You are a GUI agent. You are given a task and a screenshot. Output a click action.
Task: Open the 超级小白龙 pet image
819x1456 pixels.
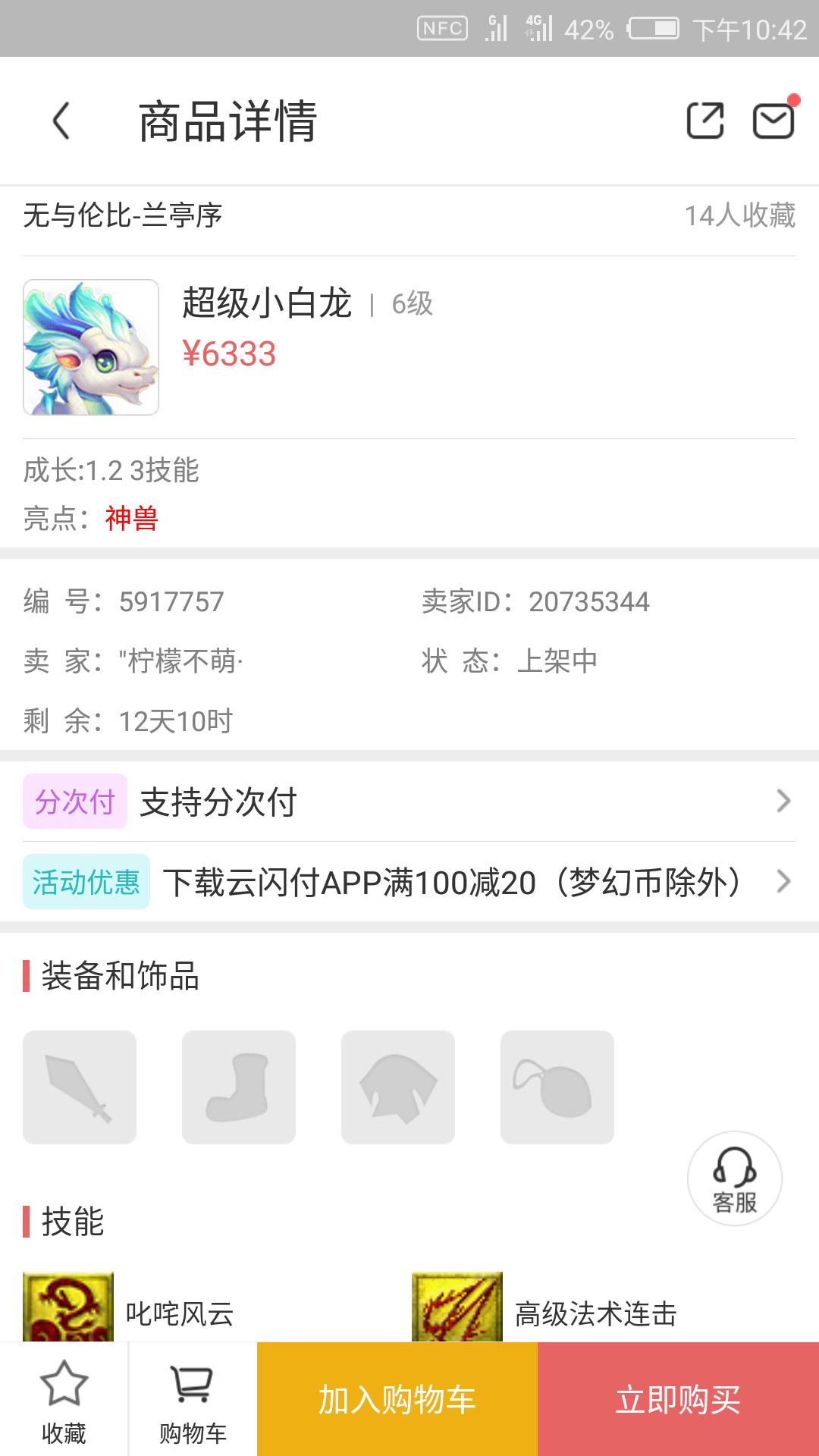(x=91, y=347)
